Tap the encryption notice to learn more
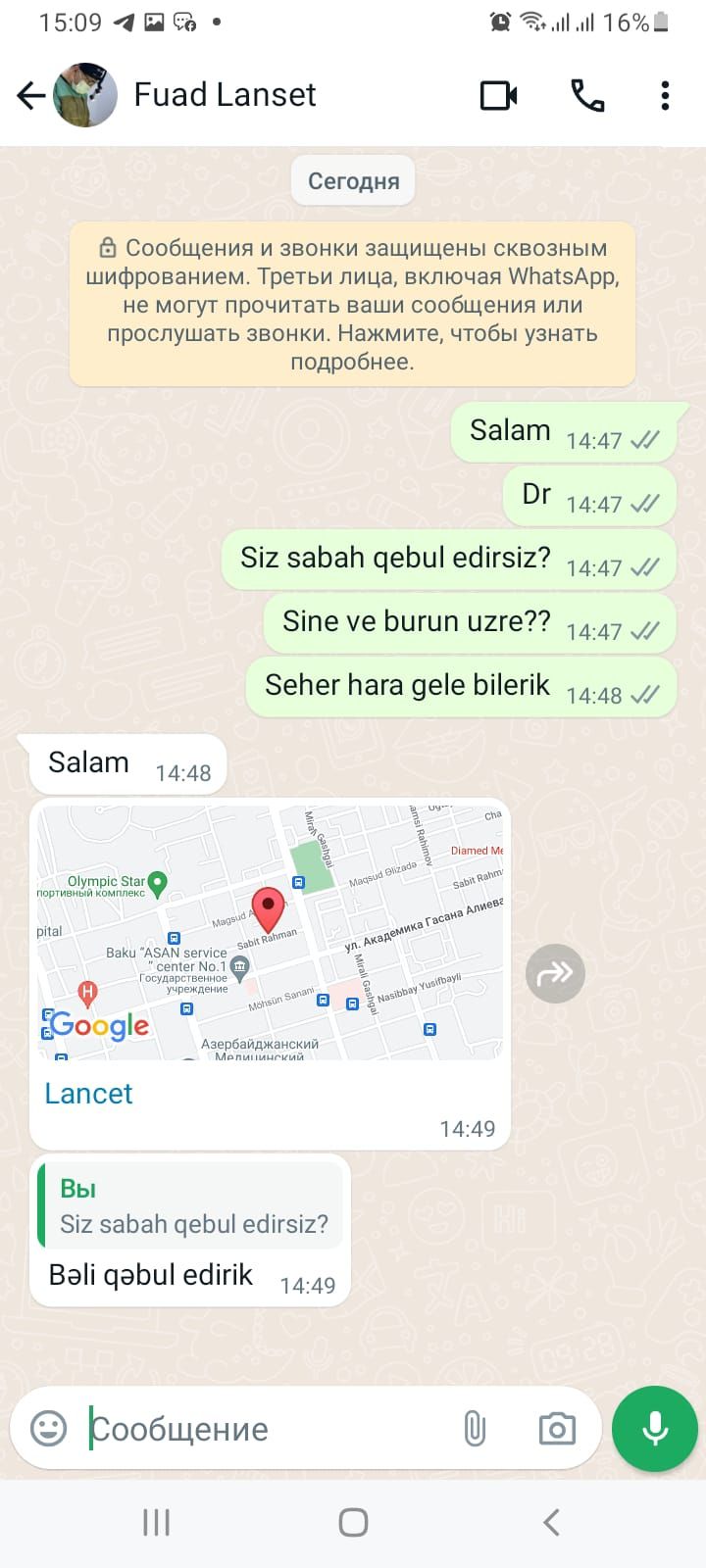The image size is (706, 1568). click(x=352, y=305)
